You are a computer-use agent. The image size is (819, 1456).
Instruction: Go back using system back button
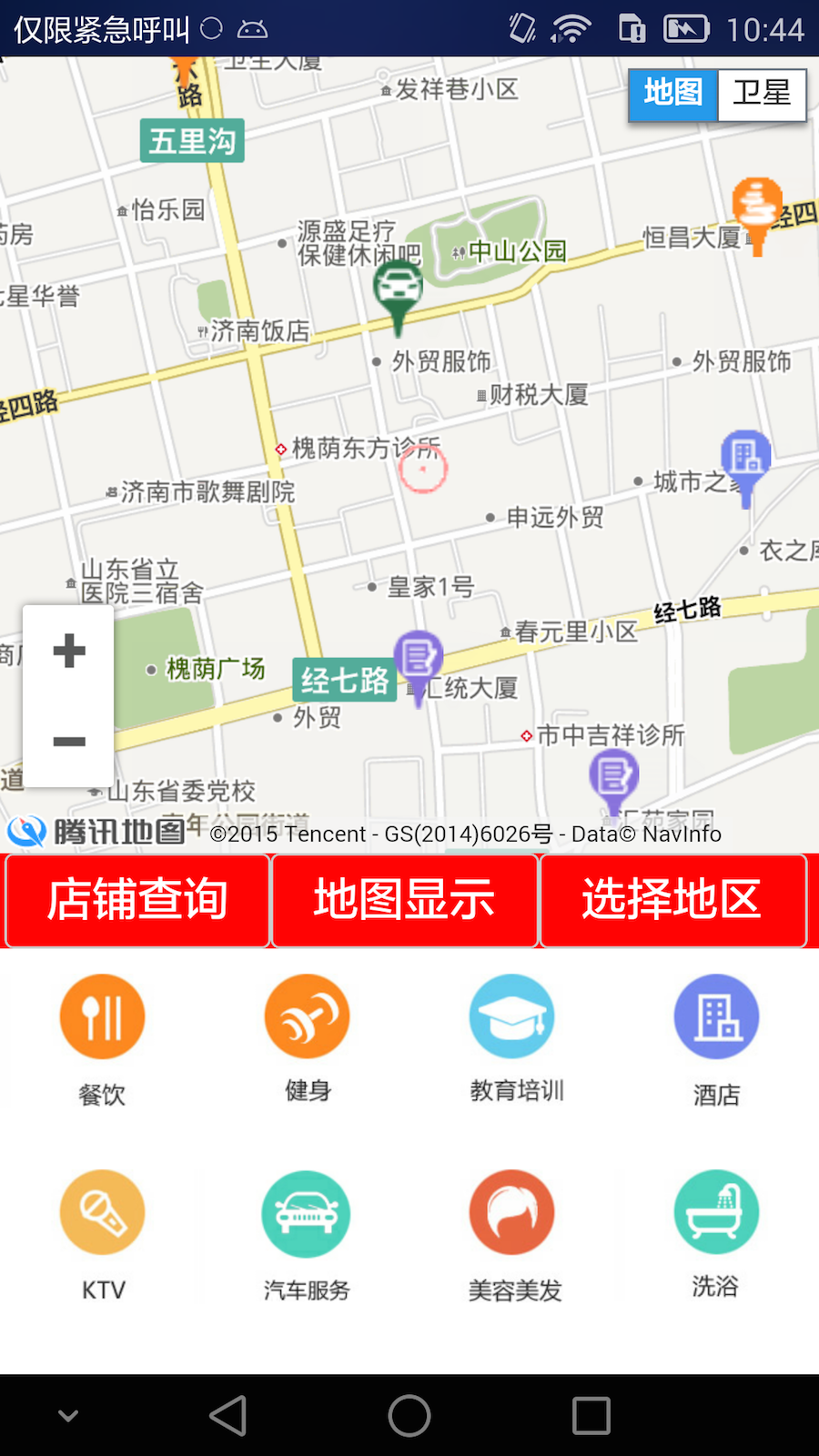point(227,1416)
